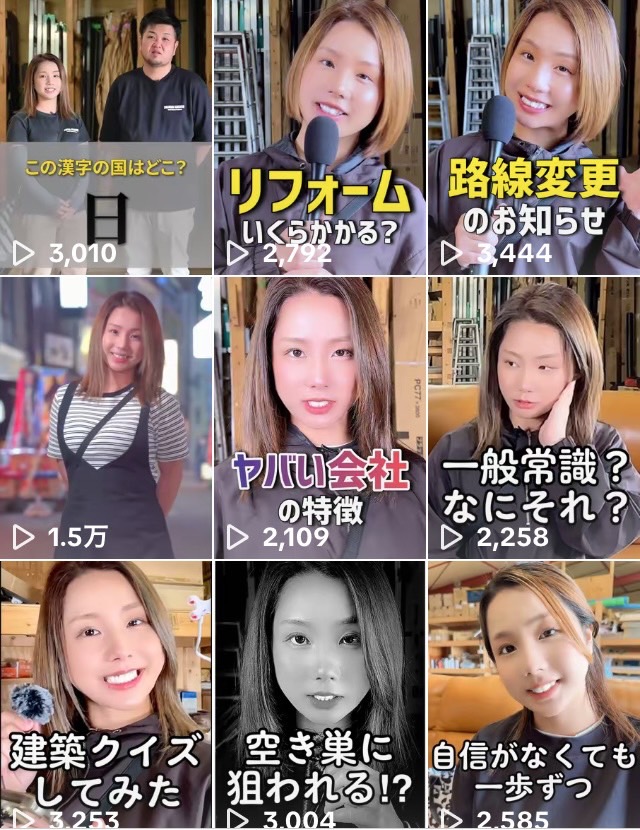Open the video asking この漢字の国はどこ?

click(105, 137)
